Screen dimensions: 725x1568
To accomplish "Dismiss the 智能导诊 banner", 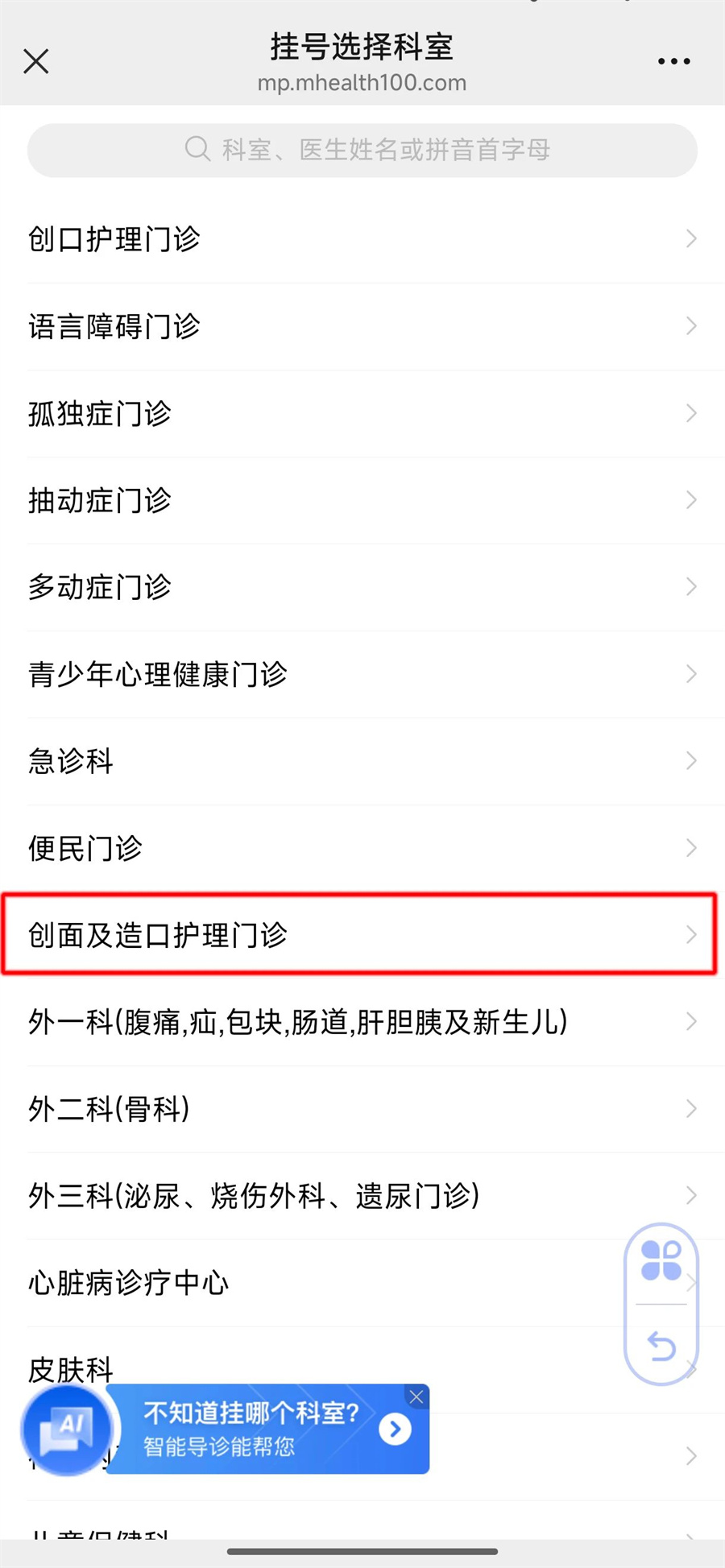I will tap(416, 1397).
